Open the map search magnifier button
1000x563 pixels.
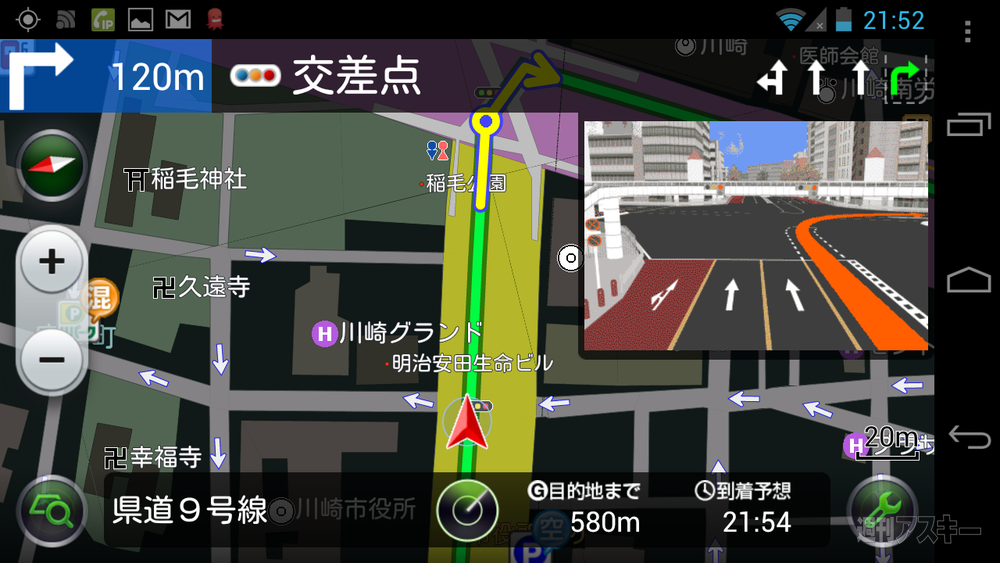click(50, 512)
